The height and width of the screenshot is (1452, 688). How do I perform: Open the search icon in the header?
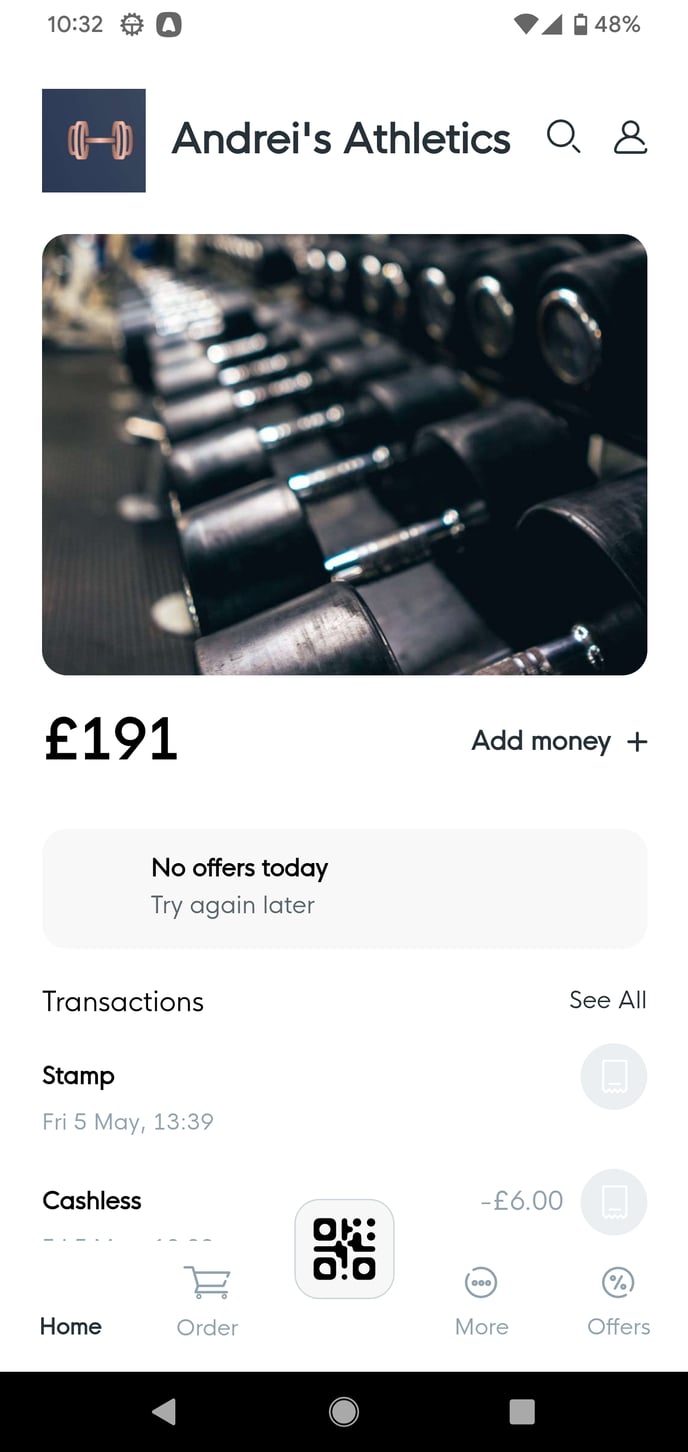click(563, 137)
